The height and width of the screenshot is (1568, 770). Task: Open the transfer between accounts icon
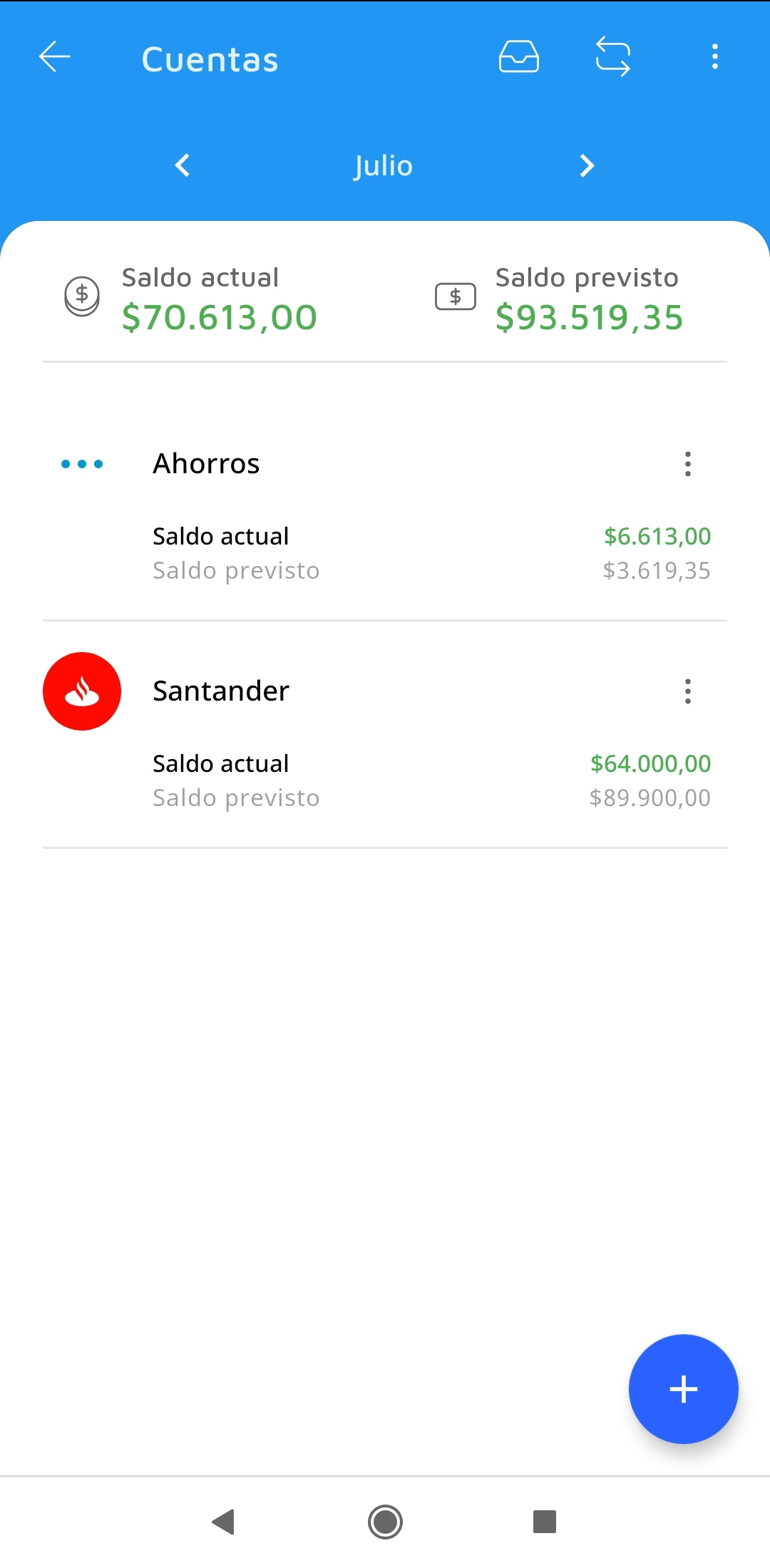[613, 57]
